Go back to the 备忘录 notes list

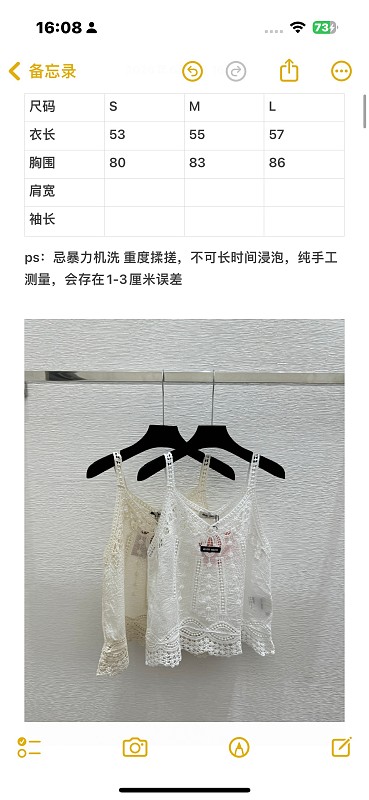(42, 71)
